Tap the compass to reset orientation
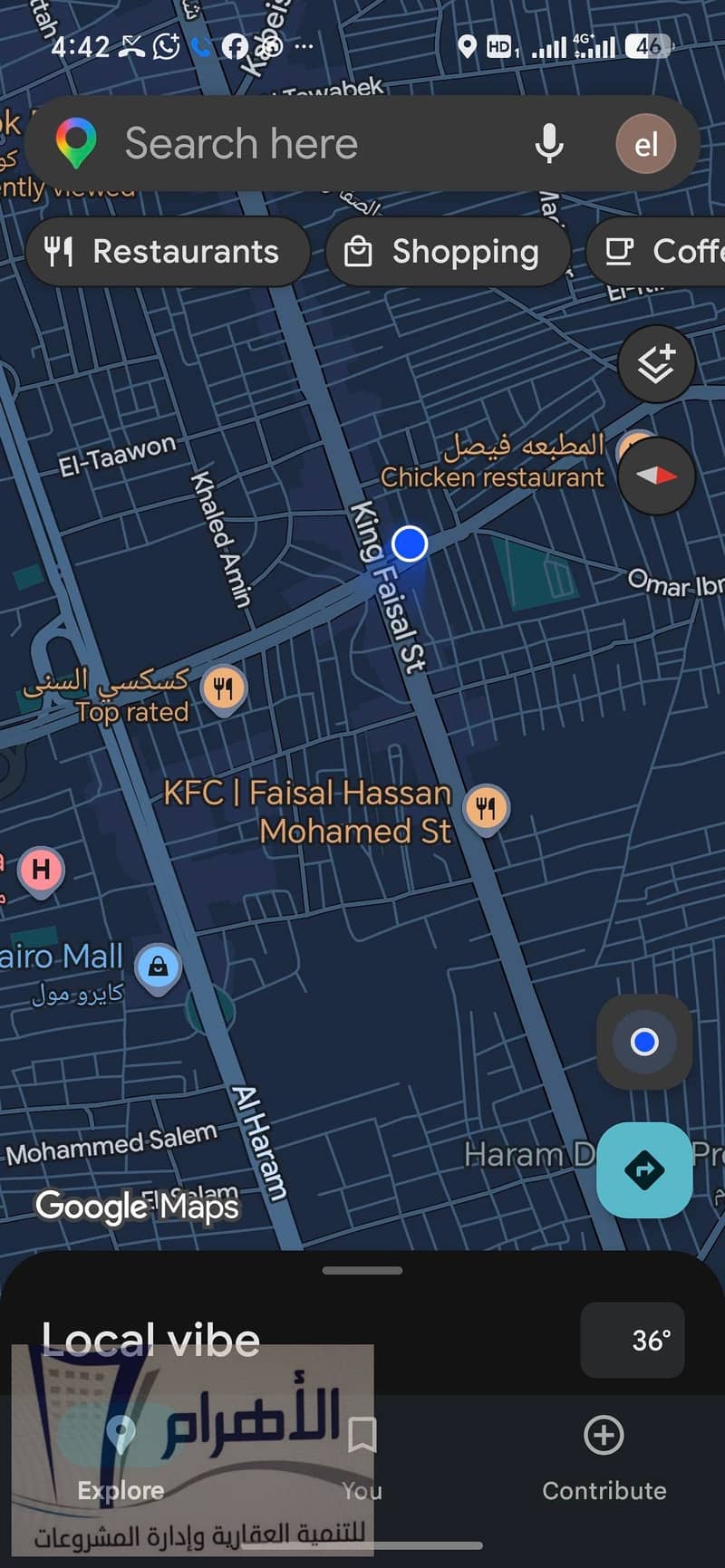 click(656, 476)
